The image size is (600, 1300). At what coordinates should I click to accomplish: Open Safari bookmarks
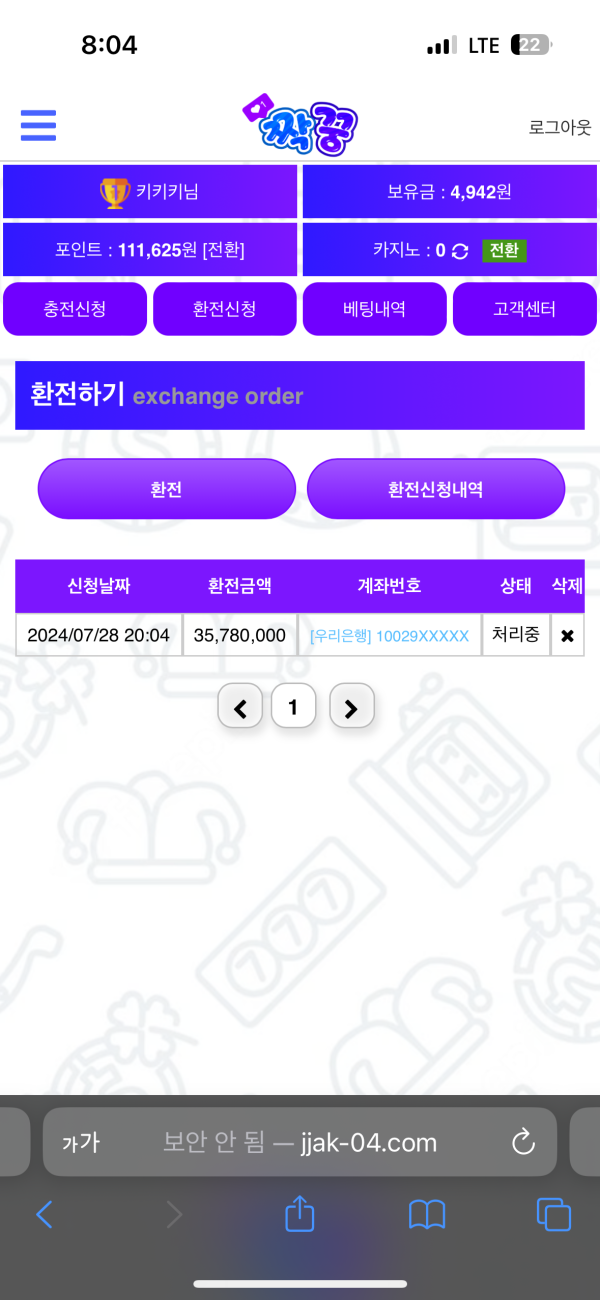point(427,1215)
